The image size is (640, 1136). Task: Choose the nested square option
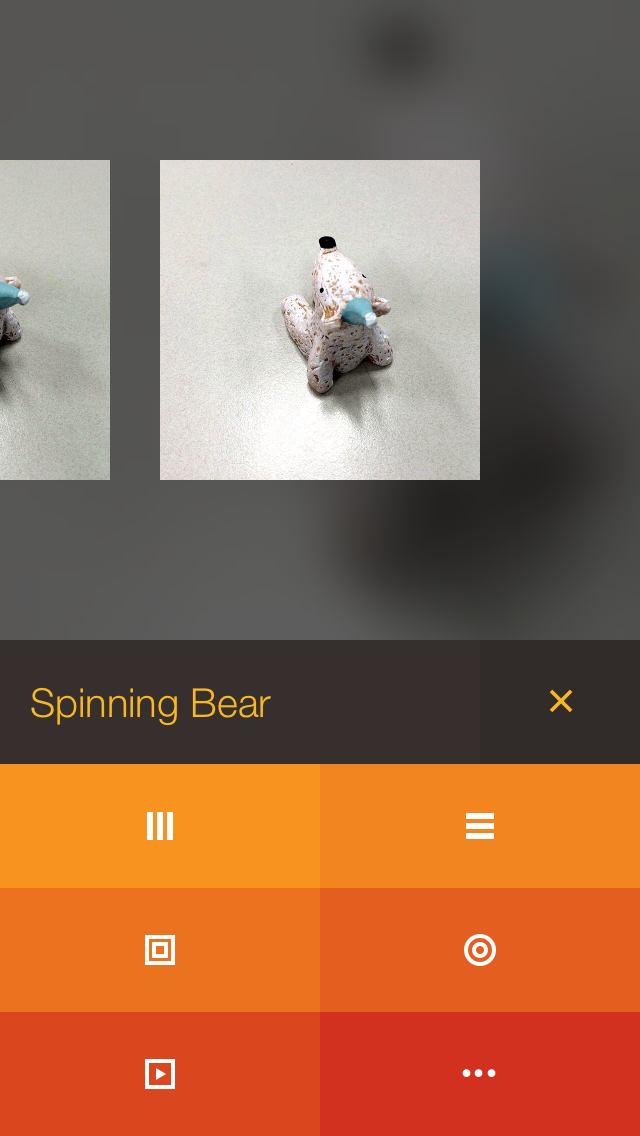tap(160, 950)
